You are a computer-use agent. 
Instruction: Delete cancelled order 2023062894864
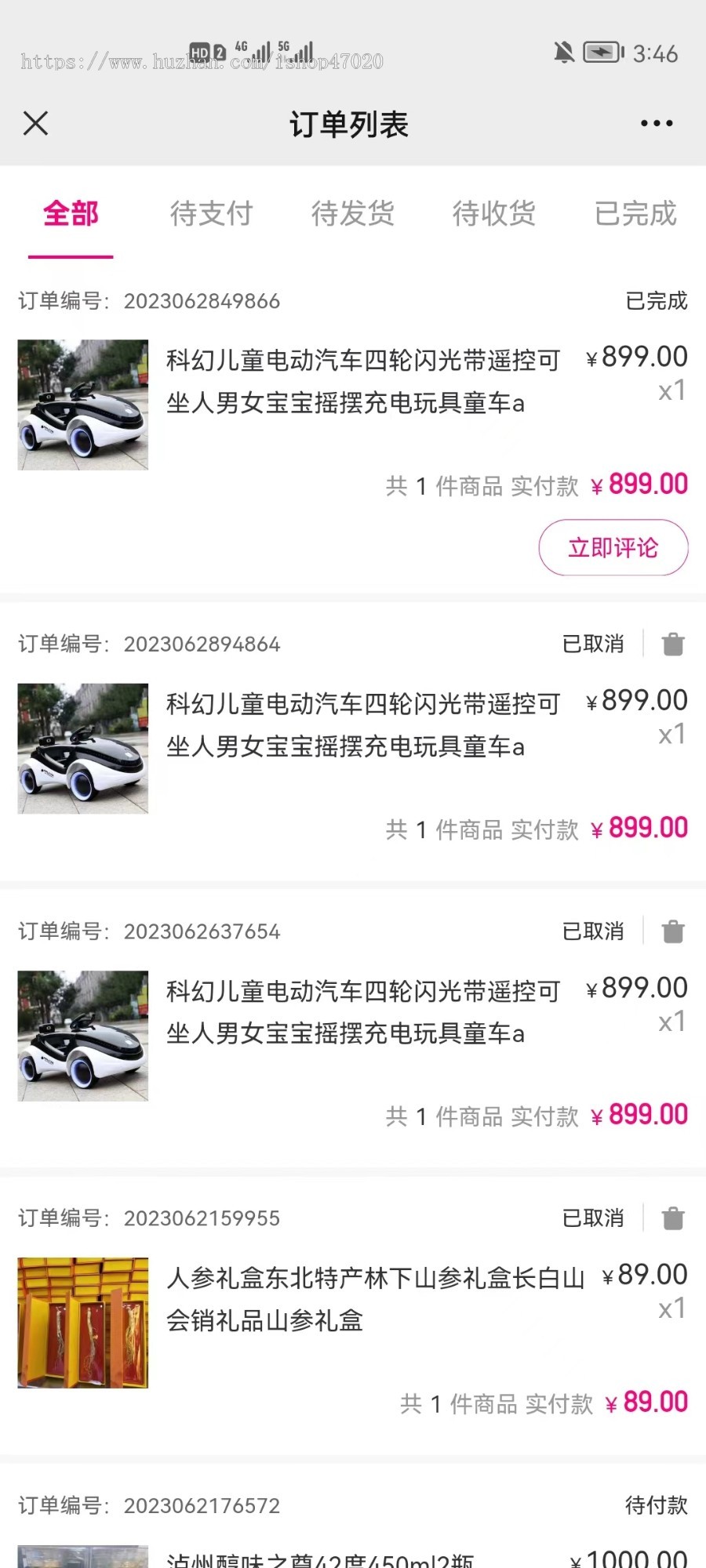pyautogui.click(x=673, y=644)
